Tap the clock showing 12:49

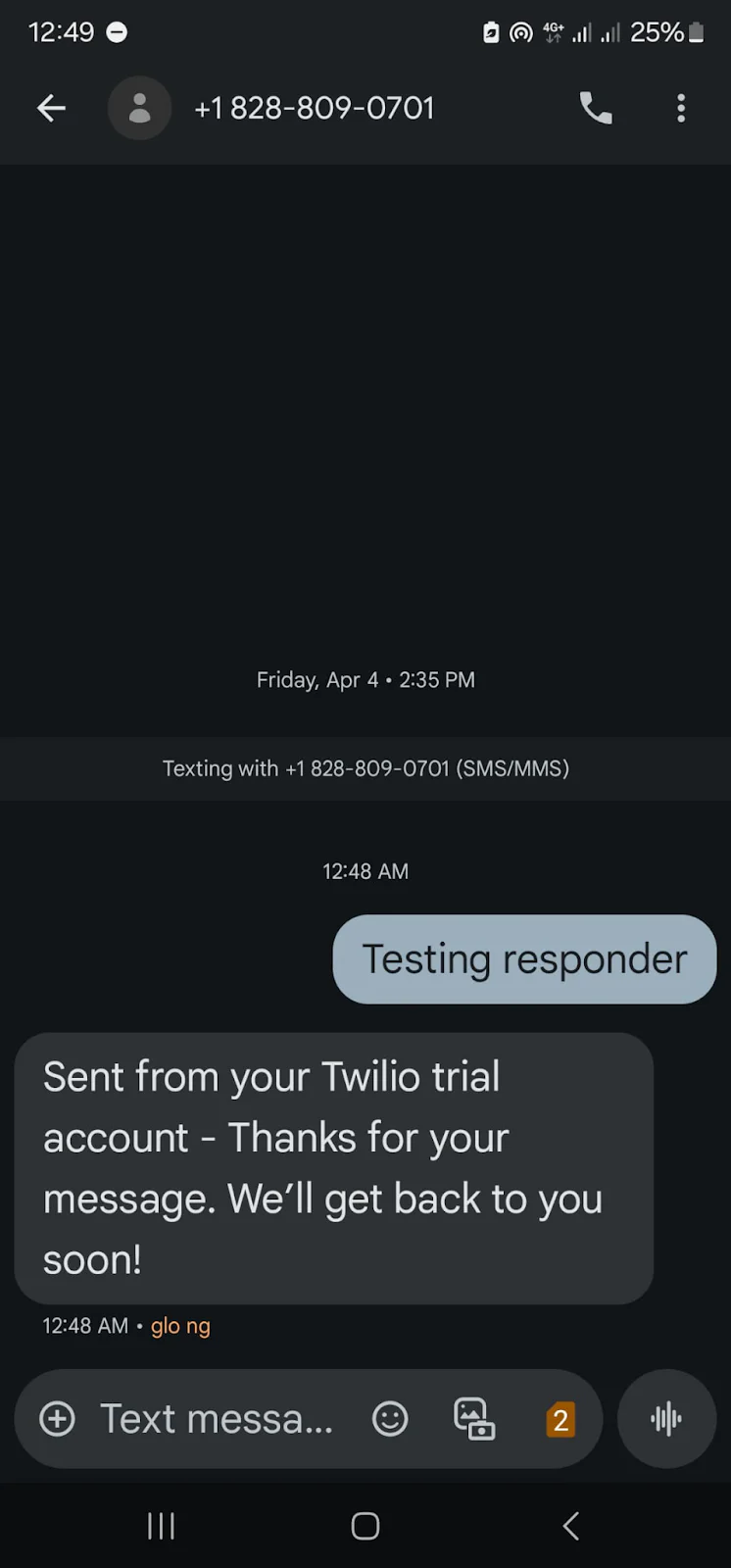pos(60,31)
